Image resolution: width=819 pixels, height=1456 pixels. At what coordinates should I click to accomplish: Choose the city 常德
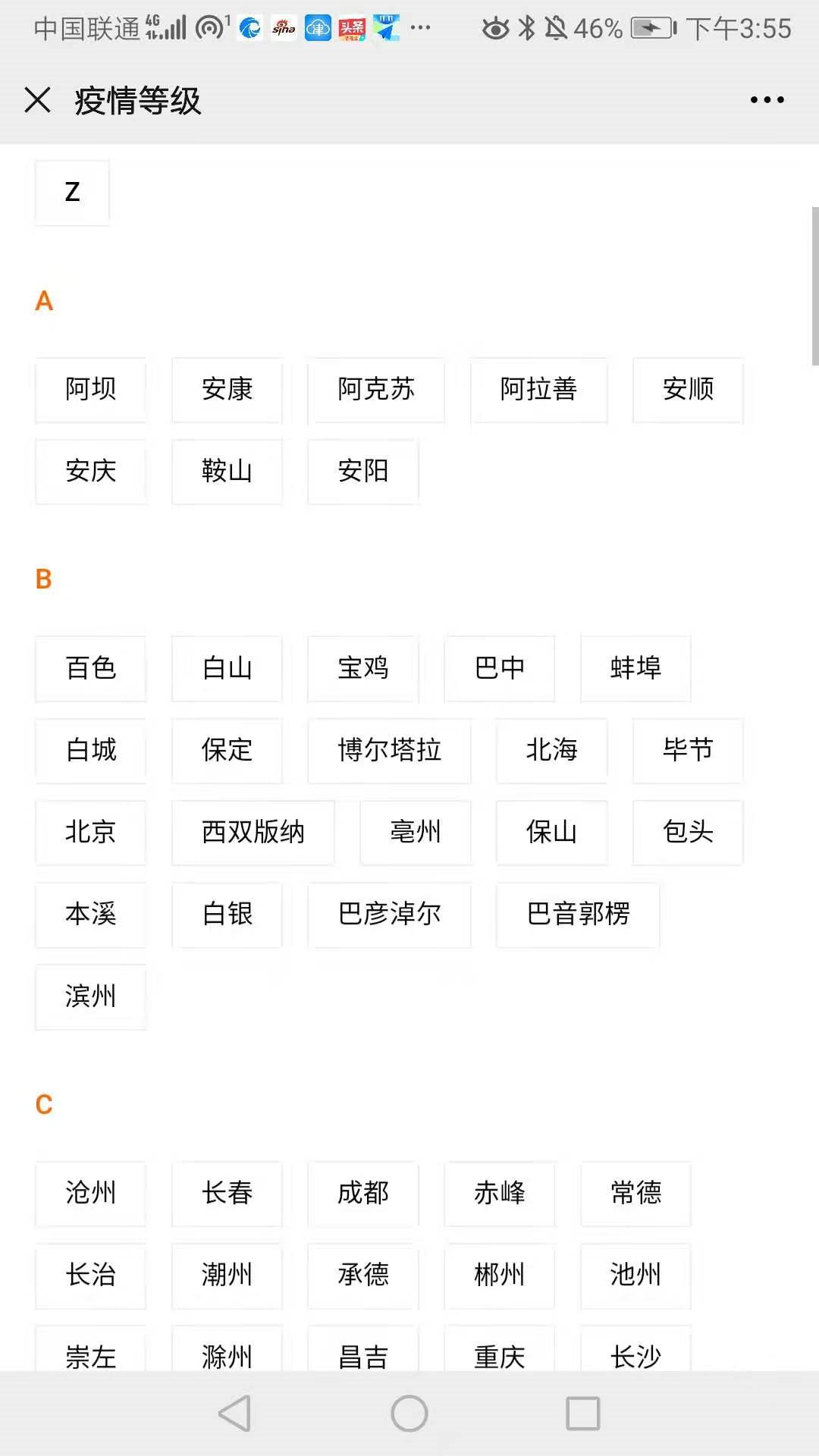pyautogui.click(x=635, y=1193)
